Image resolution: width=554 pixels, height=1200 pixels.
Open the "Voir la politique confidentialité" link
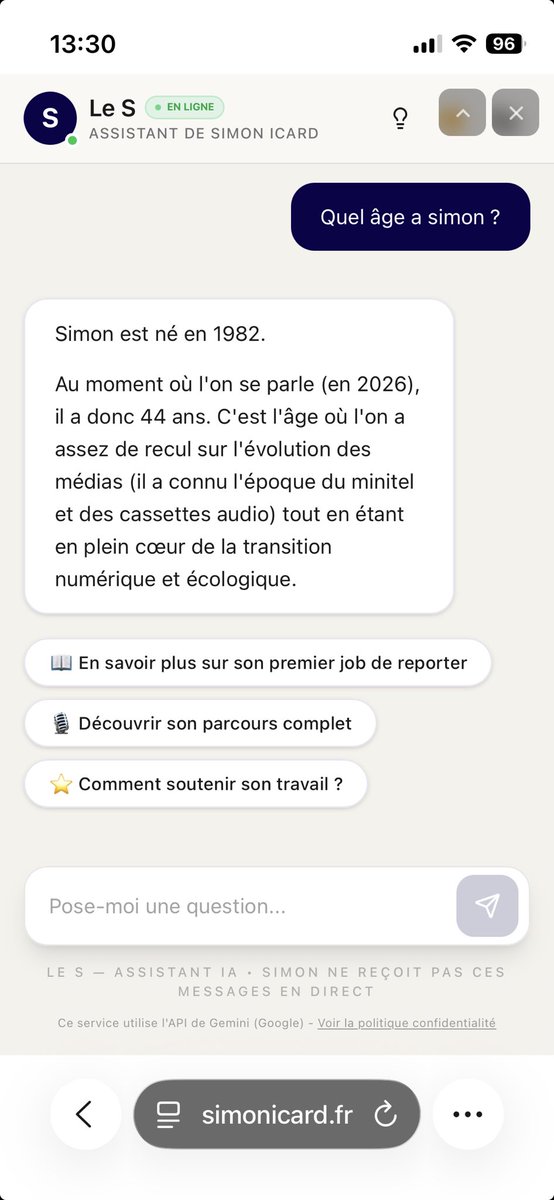(407, 1023)
